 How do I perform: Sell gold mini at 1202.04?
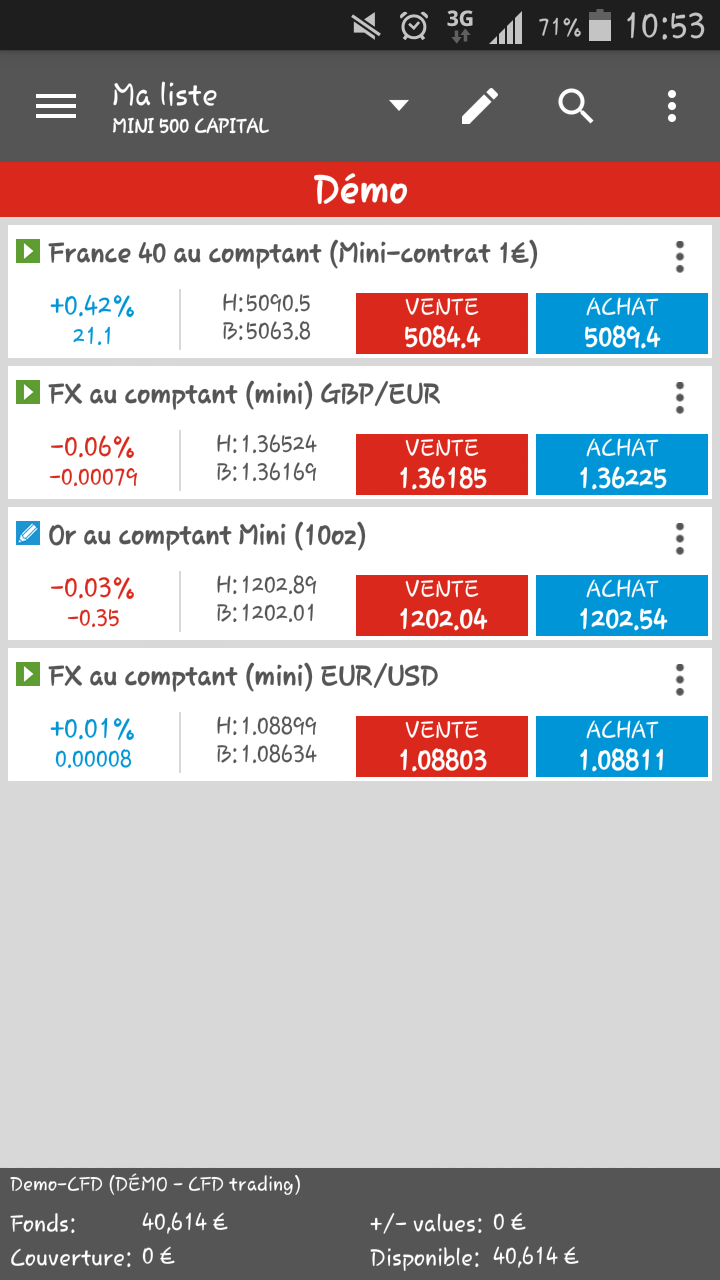(x=442, y=605)
